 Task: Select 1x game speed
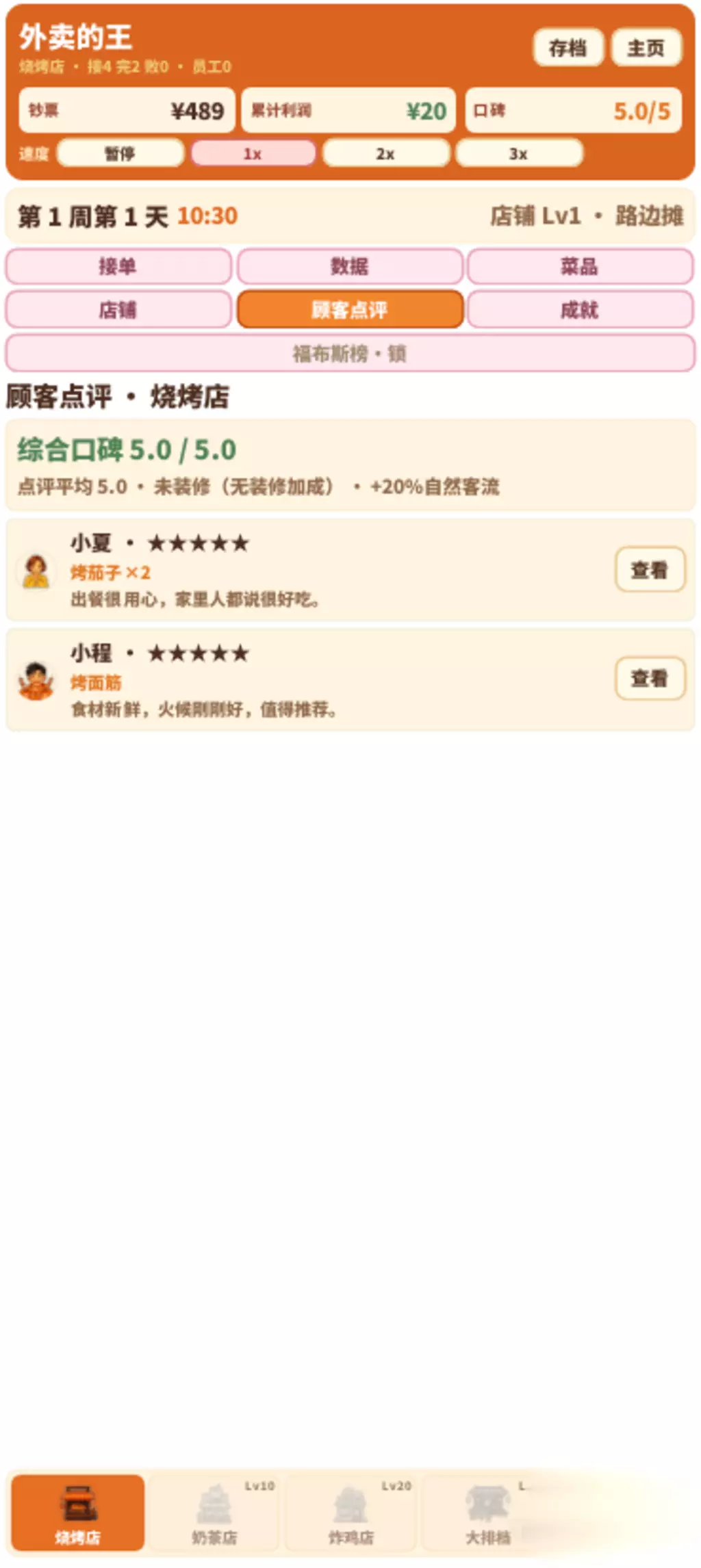(x=253, y=153)
